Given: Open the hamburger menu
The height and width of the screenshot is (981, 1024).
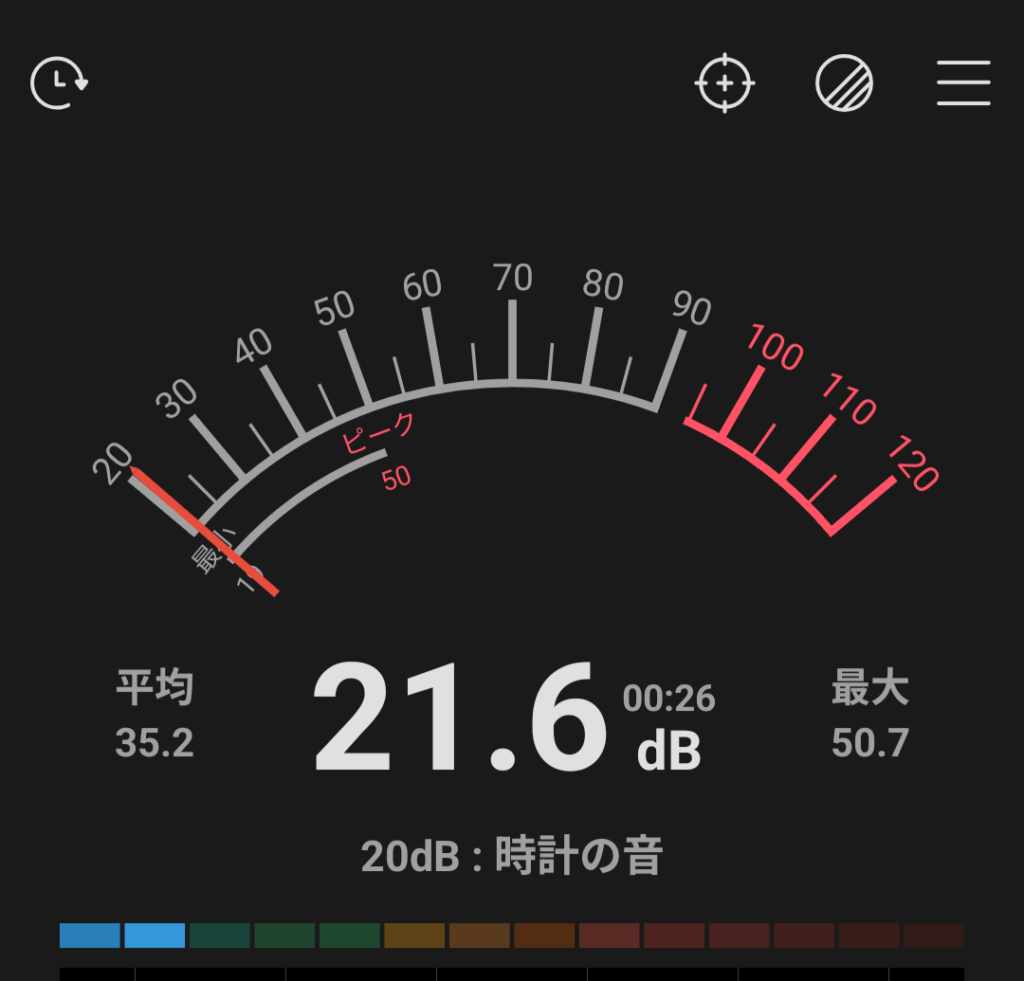Looking at the screenshot, I should pos(963,84).
